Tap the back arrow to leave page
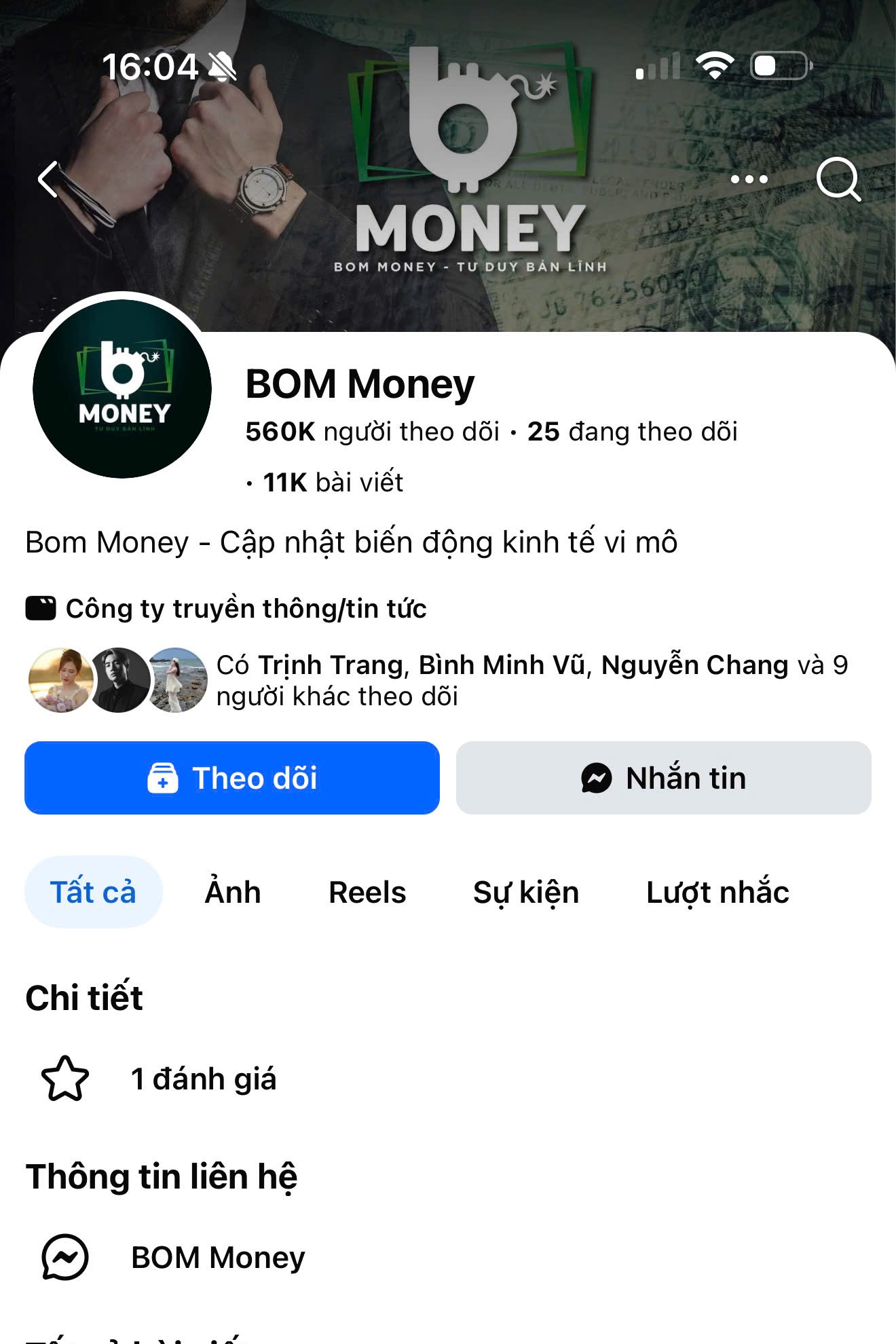 (x=50, y=180)
